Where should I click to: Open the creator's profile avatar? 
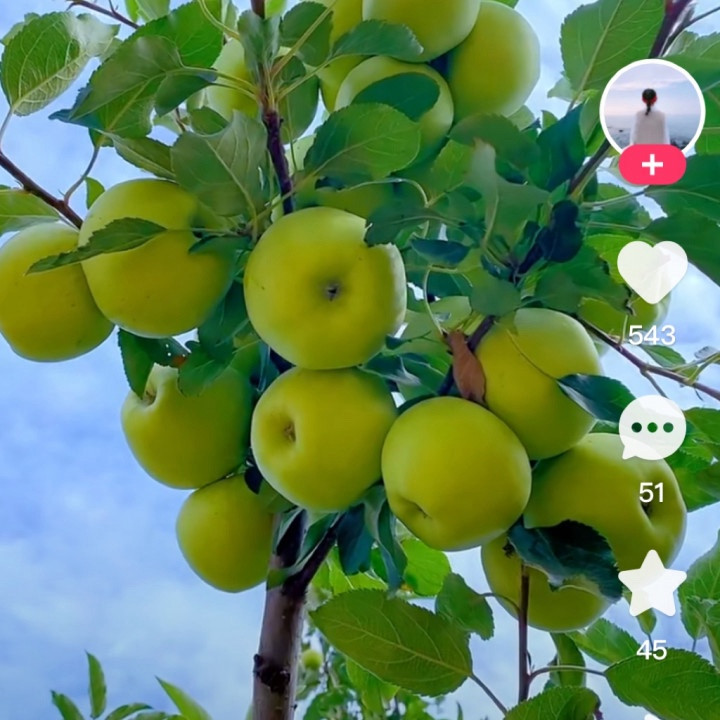652,106
